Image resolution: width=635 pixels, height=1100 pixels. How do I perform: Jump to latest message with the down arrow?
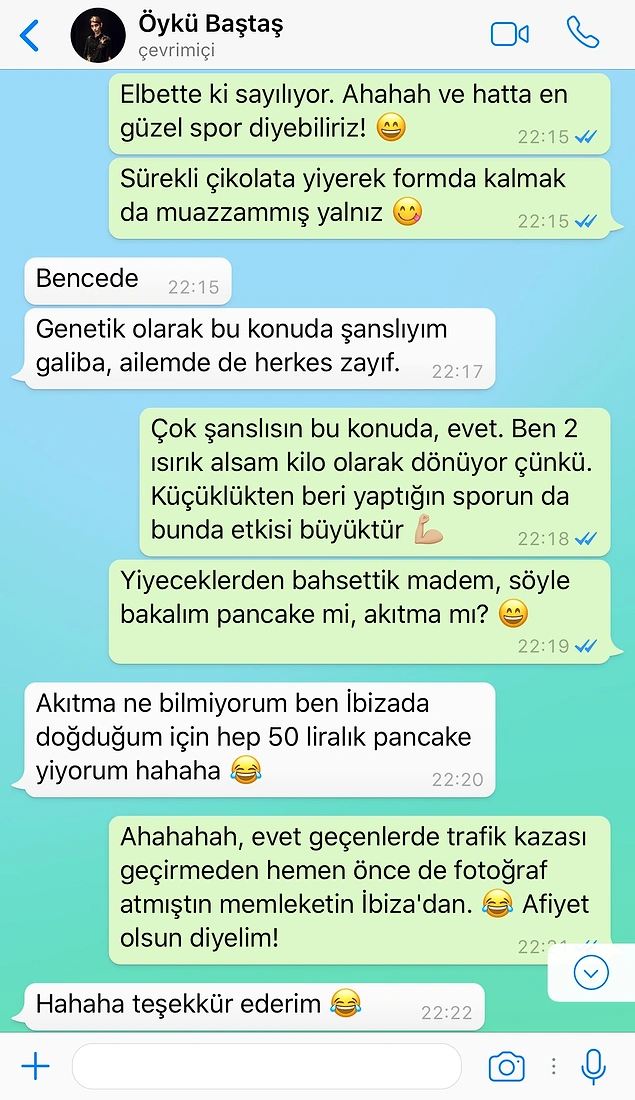tap(591, 972)
